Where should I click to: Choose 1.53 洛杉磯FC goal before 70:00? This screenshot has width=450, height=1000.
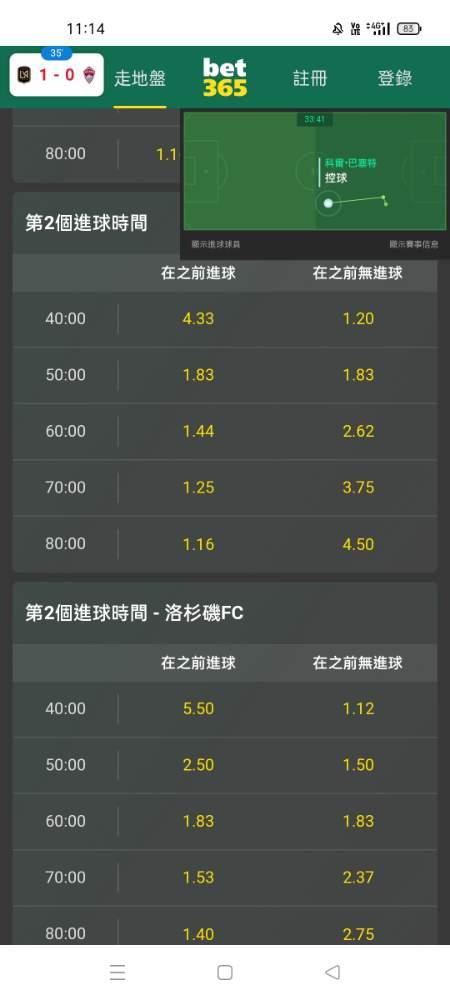(198, 878)
